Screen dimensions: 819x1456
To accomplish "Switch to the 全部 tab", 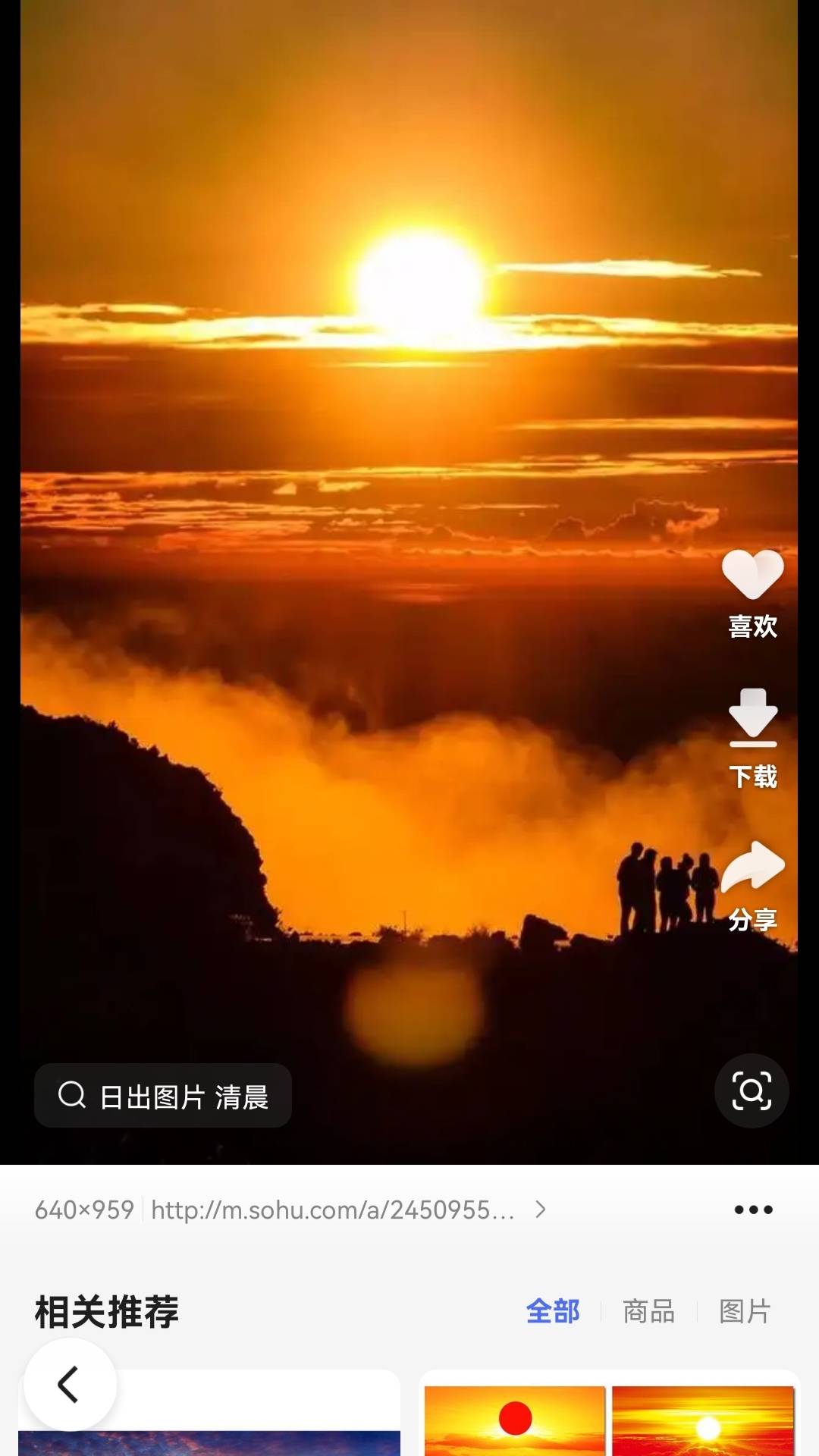I will [x=553, y=1311].
